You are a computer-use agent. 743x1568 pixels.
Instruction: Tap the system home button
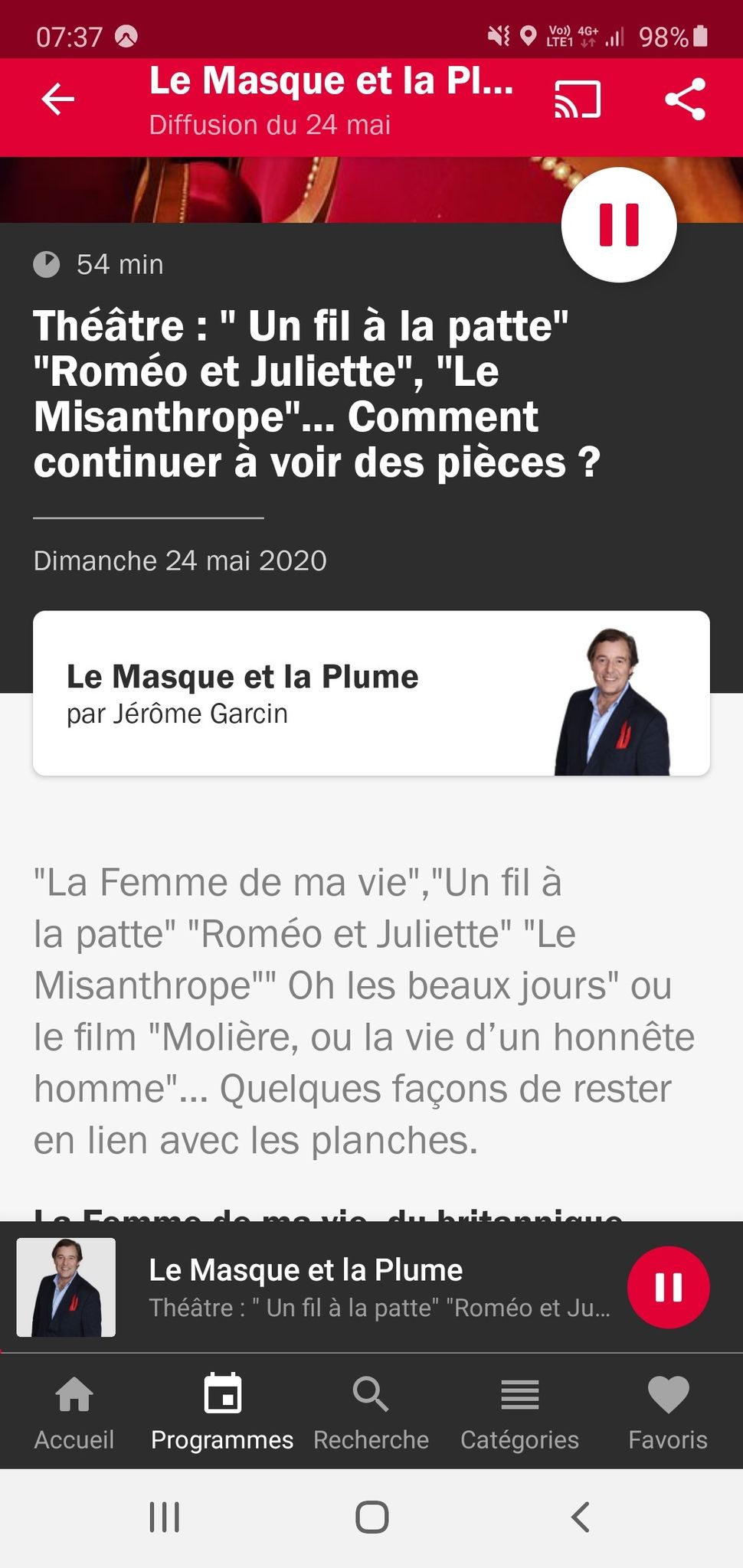372,1517
